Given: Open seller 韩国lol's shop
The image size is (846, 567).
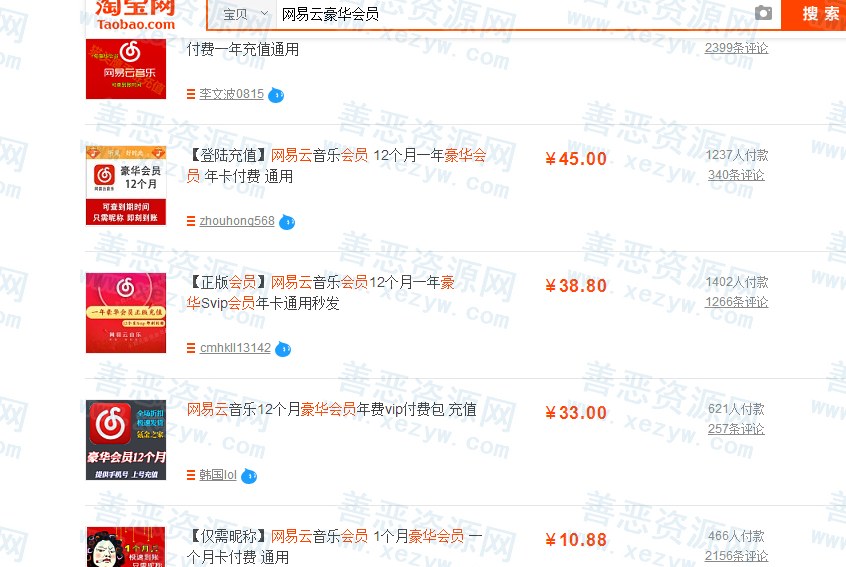Looking at the screenshot, I should 217,475.
